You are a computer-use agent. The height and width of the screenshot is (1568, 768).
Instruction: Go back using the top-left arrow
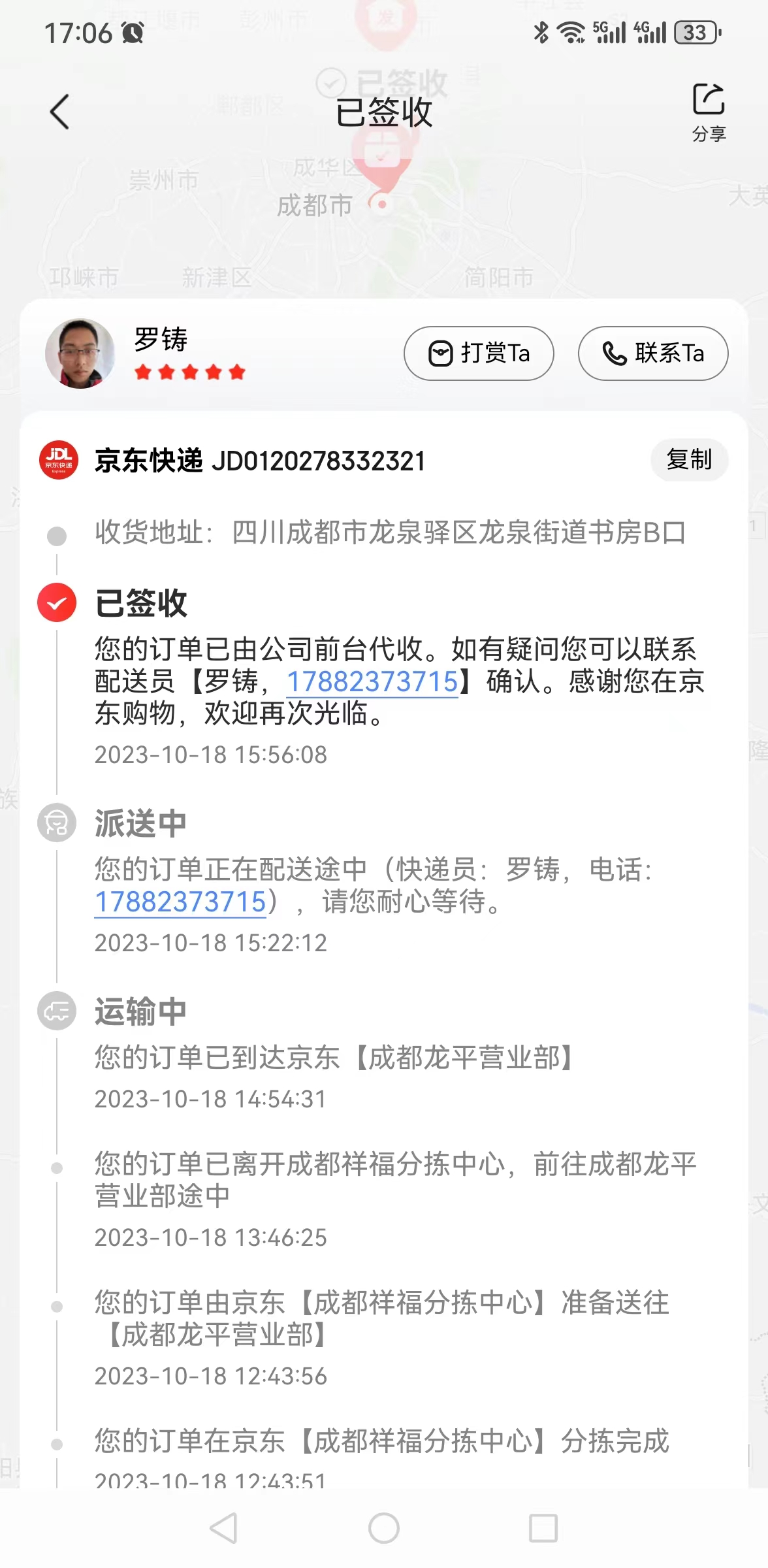click(59, 112)
